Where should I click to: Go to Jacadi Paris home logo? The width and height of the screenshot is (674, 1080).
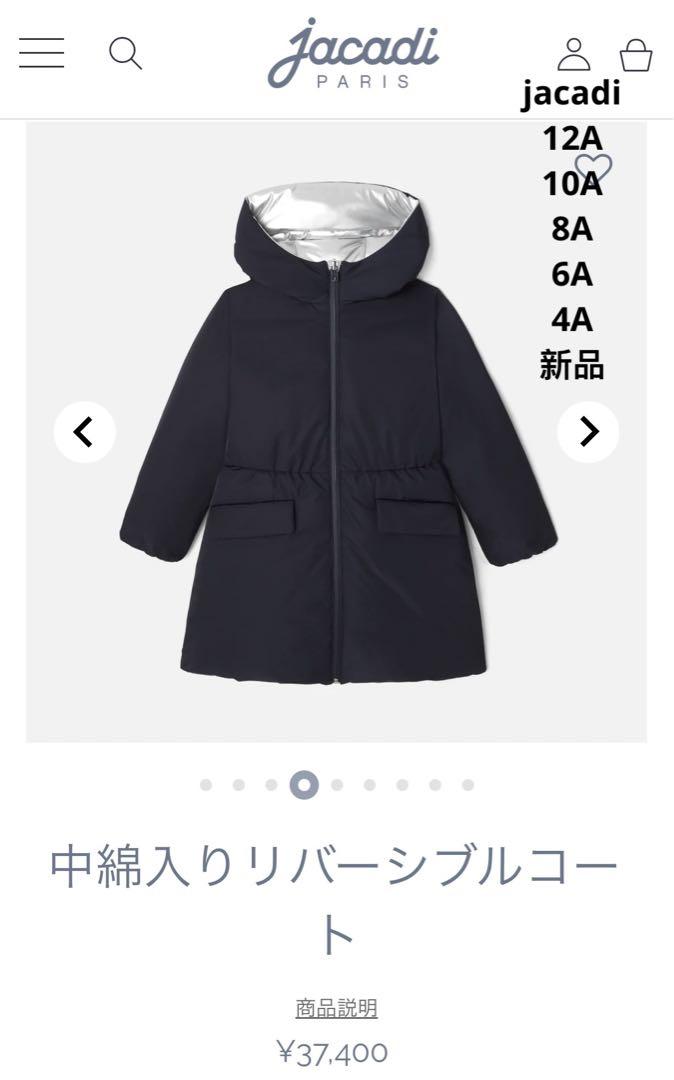[x=353, y=53]
